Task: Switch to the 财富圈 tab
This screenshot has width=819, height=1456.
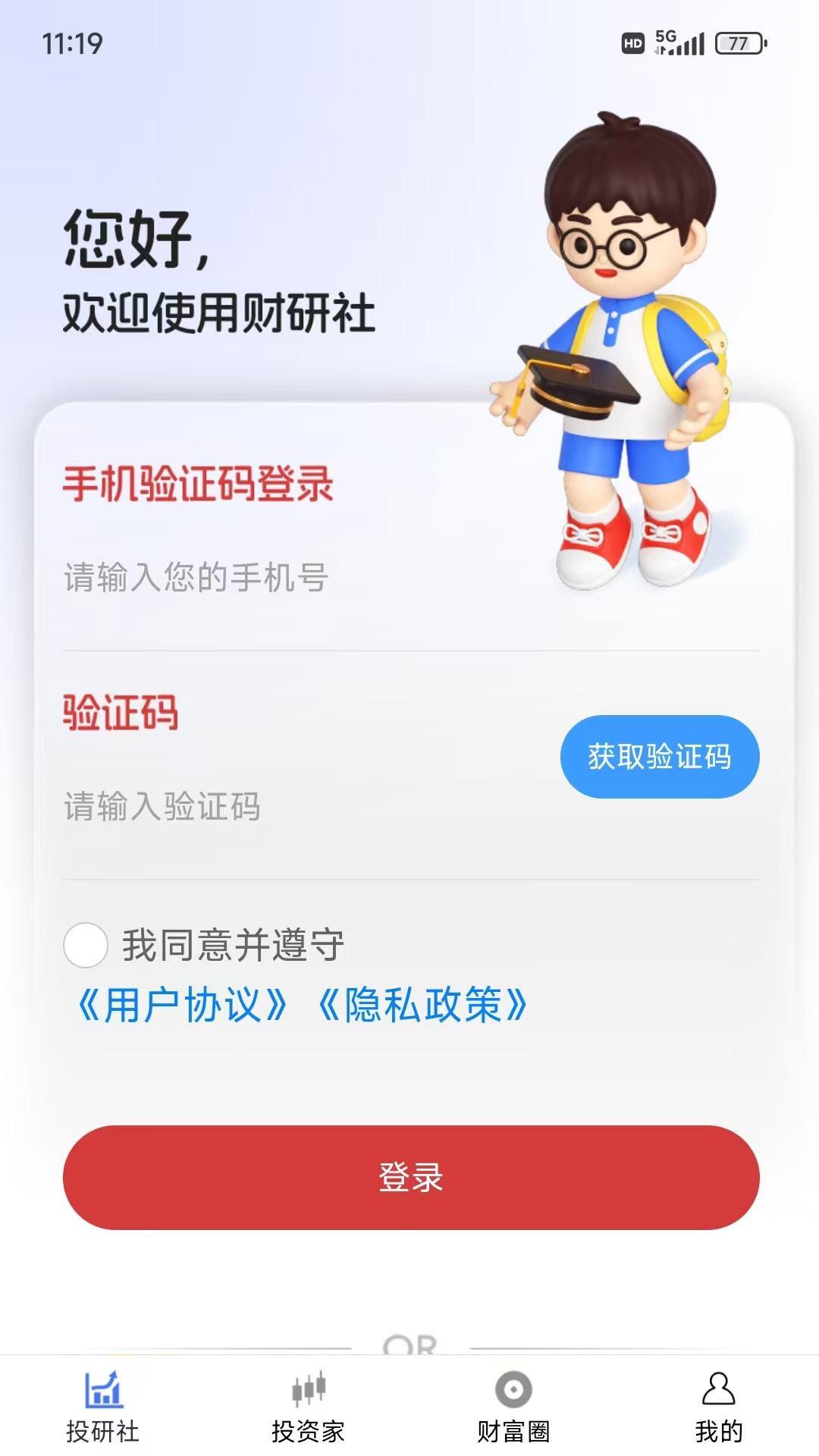Action: click(x=513, y=1407)
